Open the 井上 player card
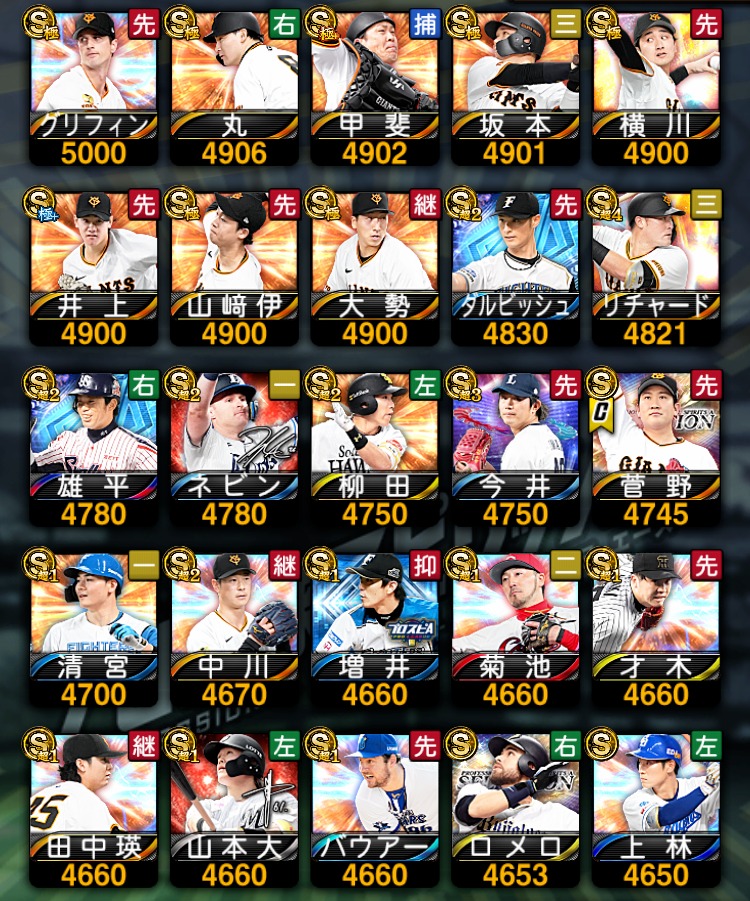750x901 pixels. [94, 265]
